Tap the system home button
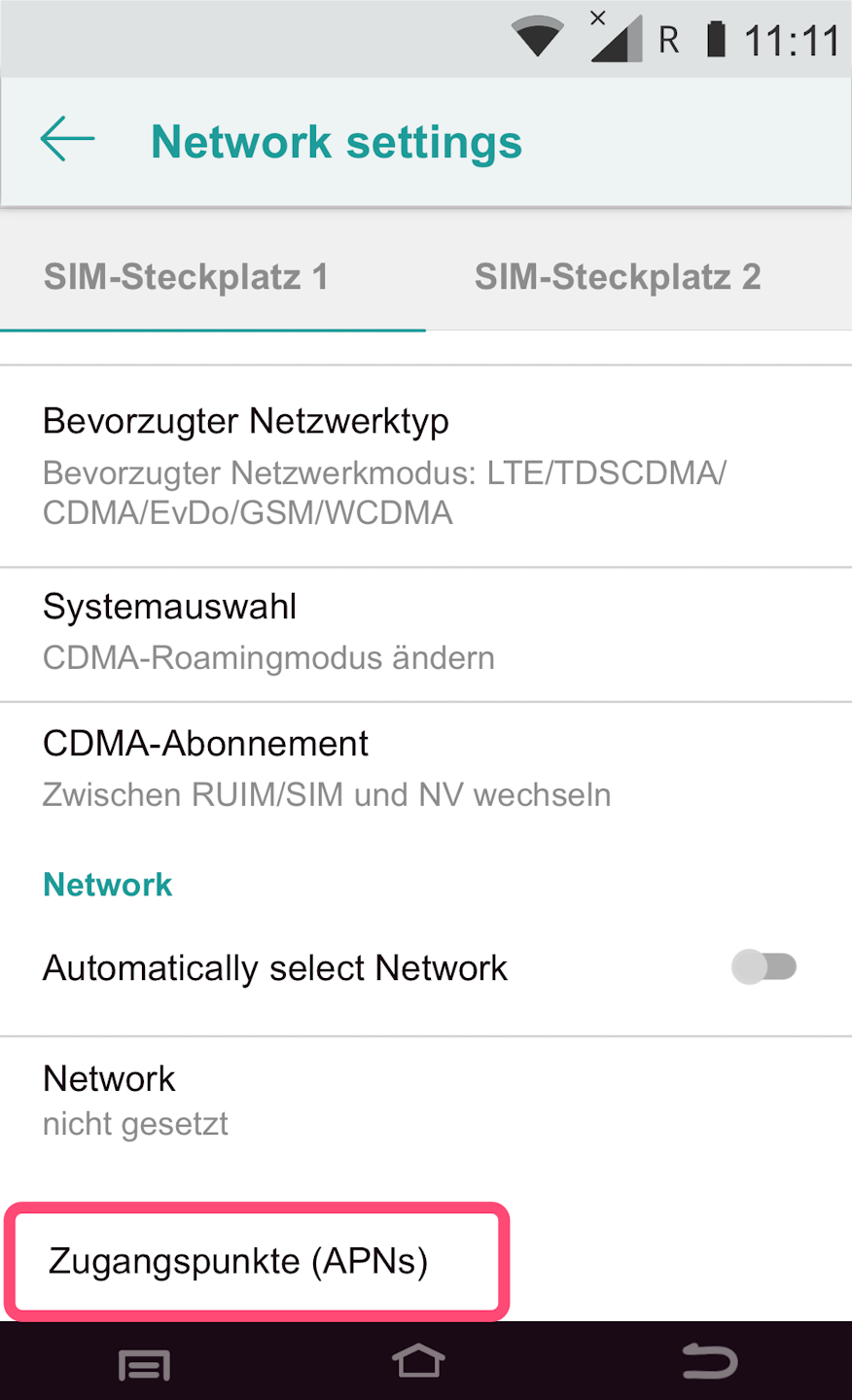The height and width of the screenshot is (1400, 852). coord(419,1362)
